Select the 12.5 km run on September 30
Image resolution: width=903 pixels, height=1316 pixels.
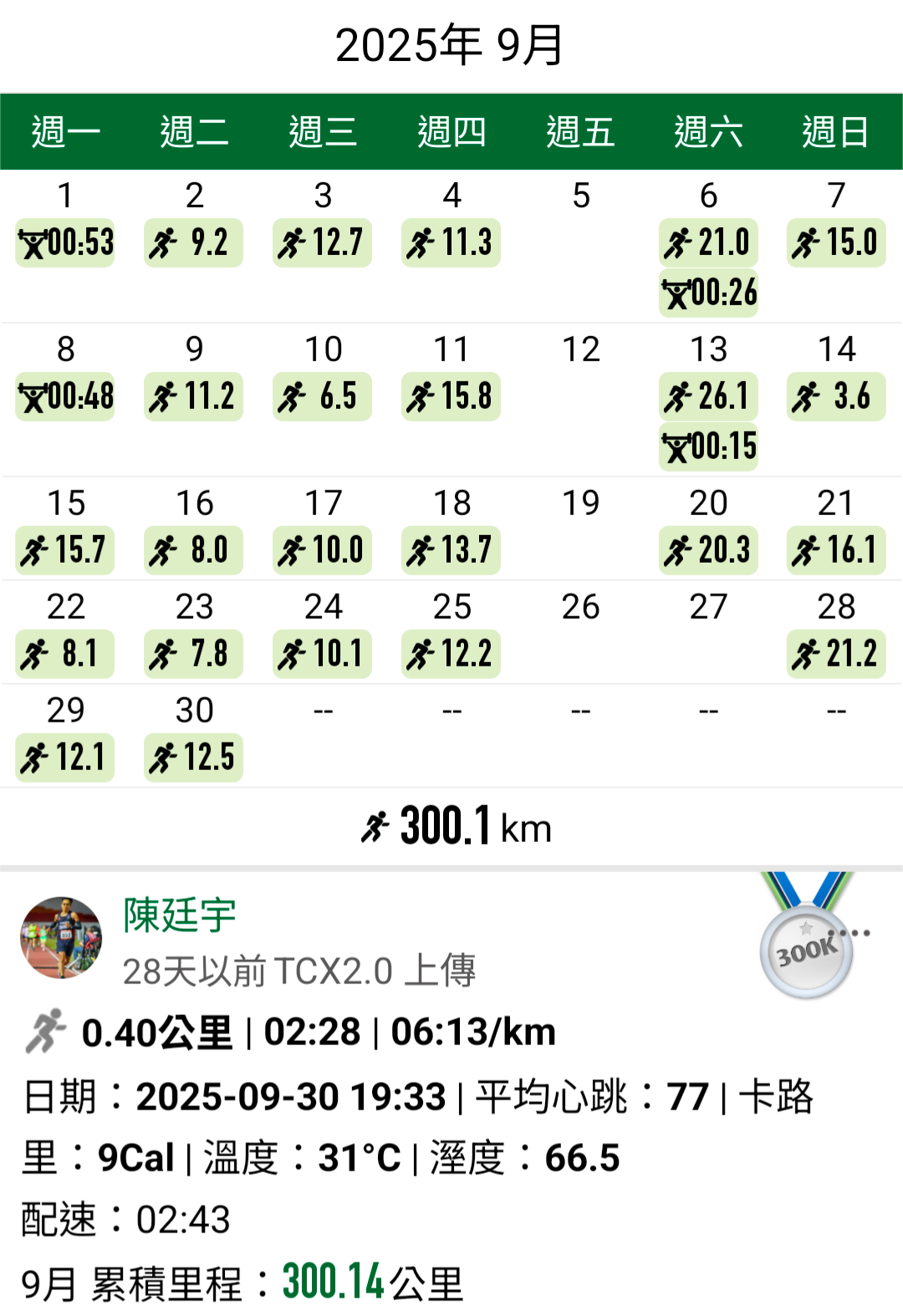tap(194, 758)
